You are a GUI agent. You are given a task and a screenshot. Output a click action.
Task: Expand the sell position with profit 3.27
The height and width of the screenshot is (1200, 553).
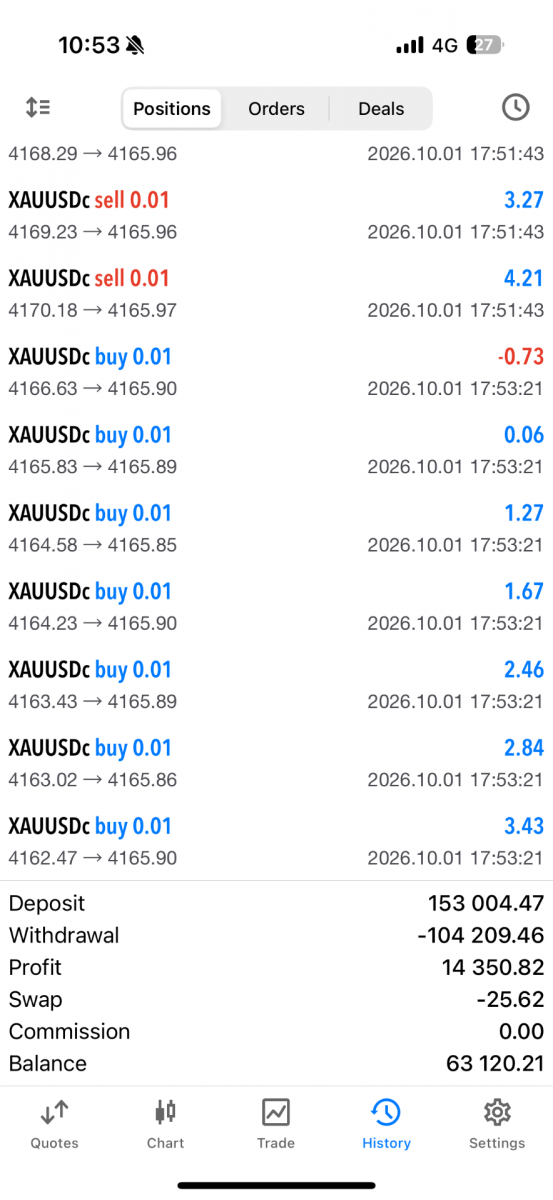276,215
